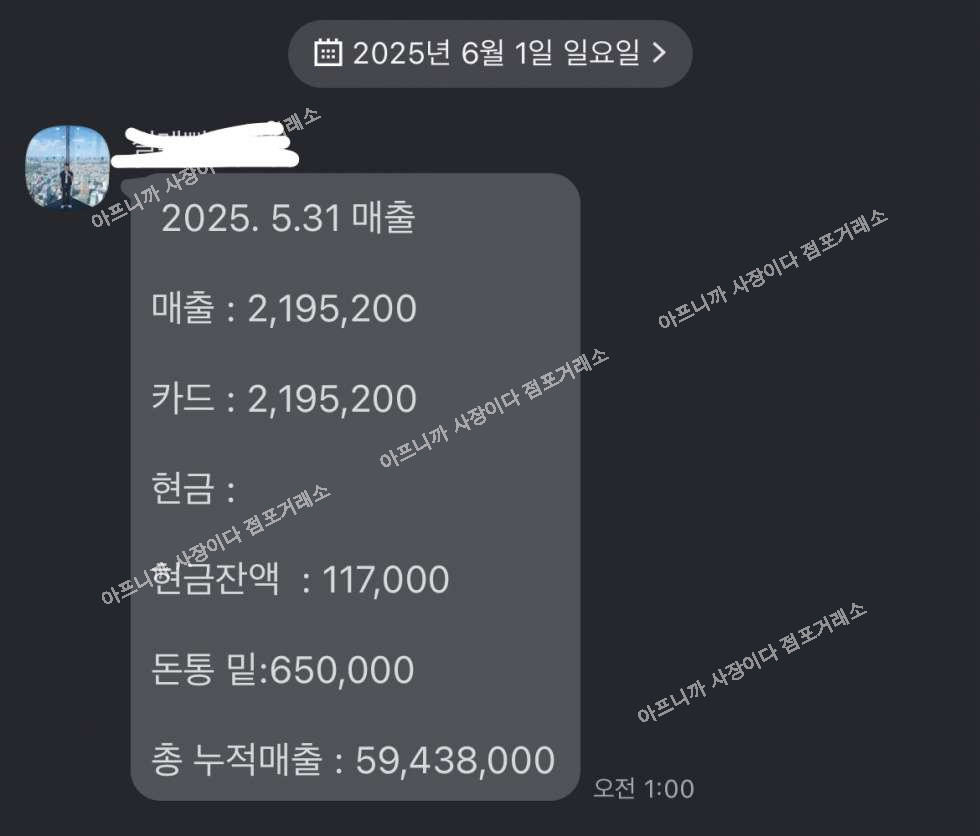980x836 pixels.
Task: Open the 2025년 6월 1일 일요일 date chip
Action: click(x=490, y=53)
